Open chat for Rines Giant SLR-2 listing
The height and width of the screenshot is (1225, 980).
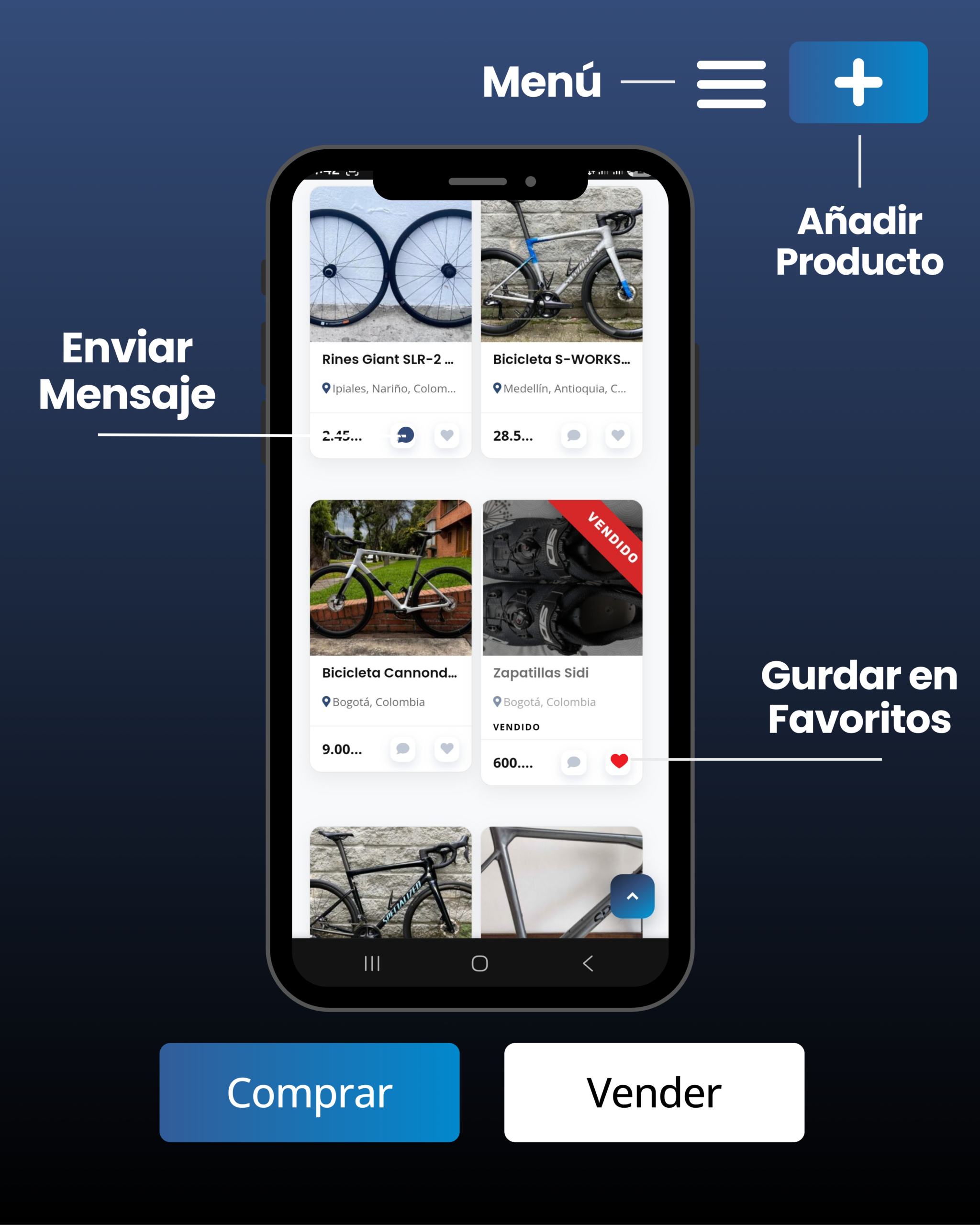(x=404, y=436)
